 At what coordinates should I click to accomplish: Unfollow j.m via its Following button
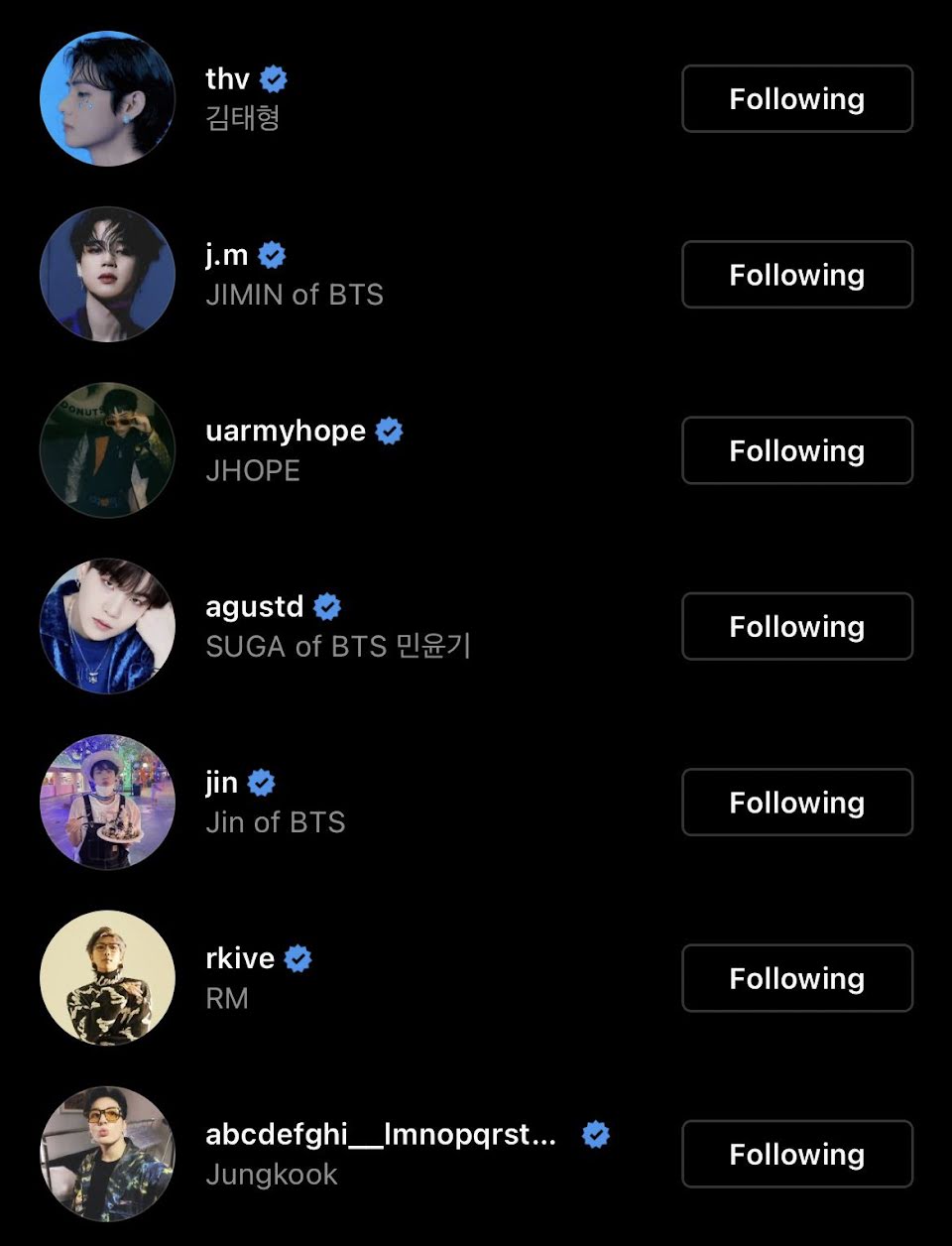(x=796, y=275)
